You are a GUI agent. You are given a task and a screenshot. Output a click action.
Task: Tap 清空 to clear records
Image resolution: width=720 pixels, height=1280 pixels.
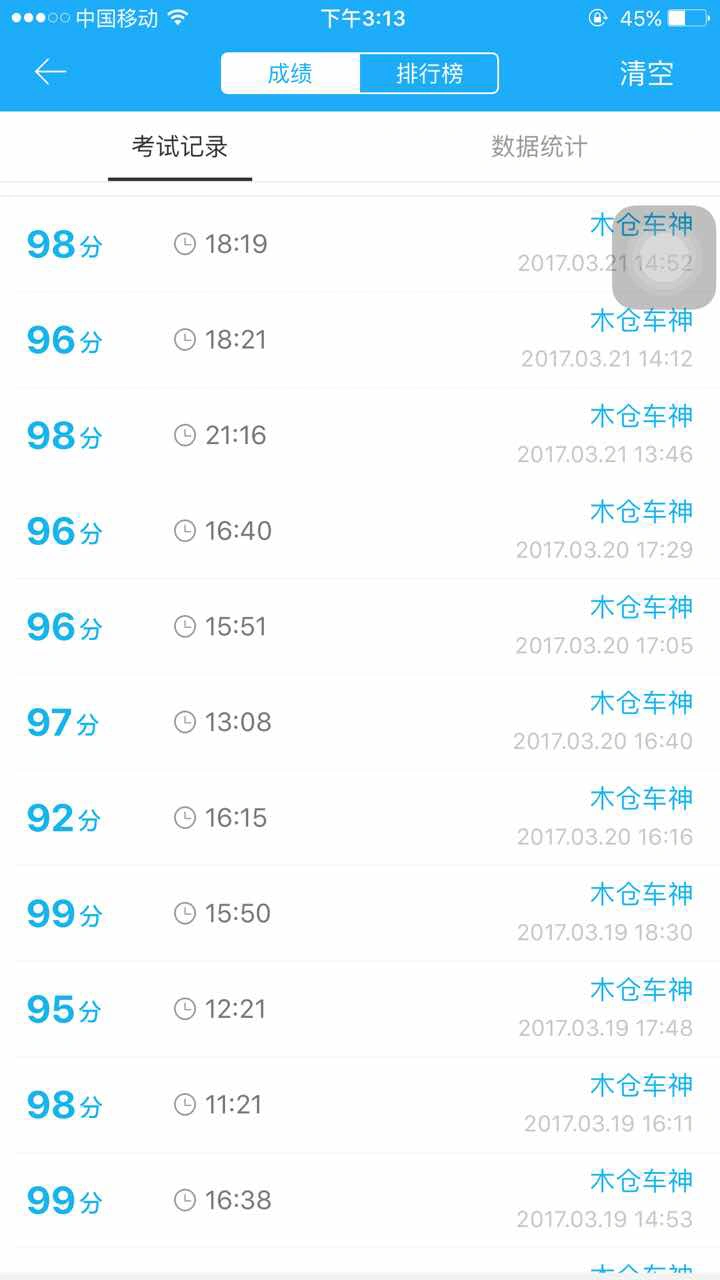pyautogui.click(x=646, y=73)
